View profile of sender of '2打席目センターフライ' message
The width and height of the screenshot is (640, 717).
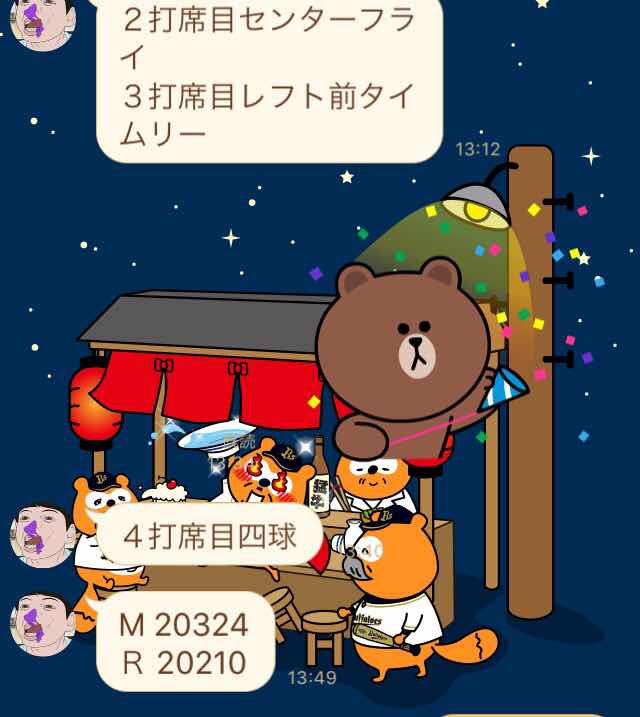pyautogui.click(x=42, y=21)
